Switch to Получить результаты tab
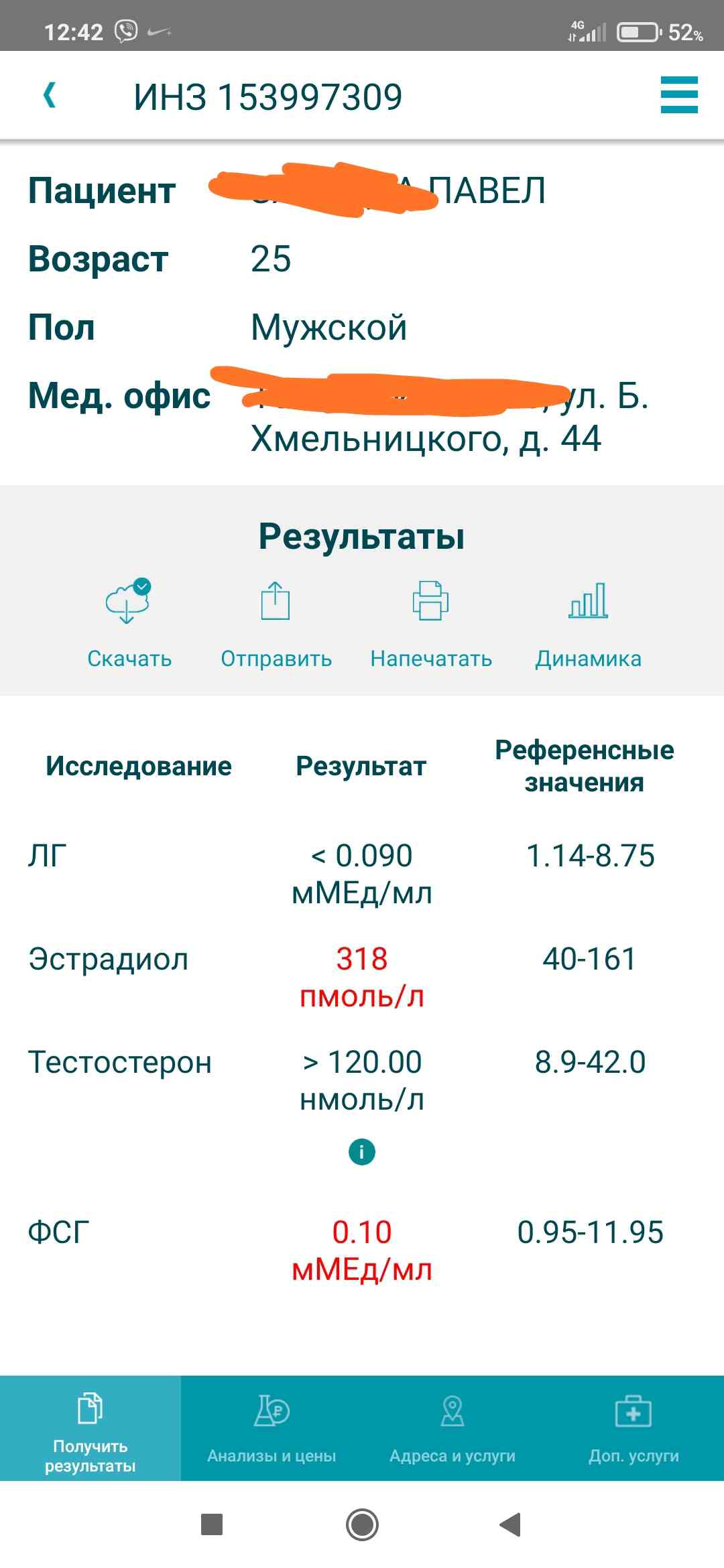The width and height of the screenshot is (724, 1568). click(x=90, y=1429)
